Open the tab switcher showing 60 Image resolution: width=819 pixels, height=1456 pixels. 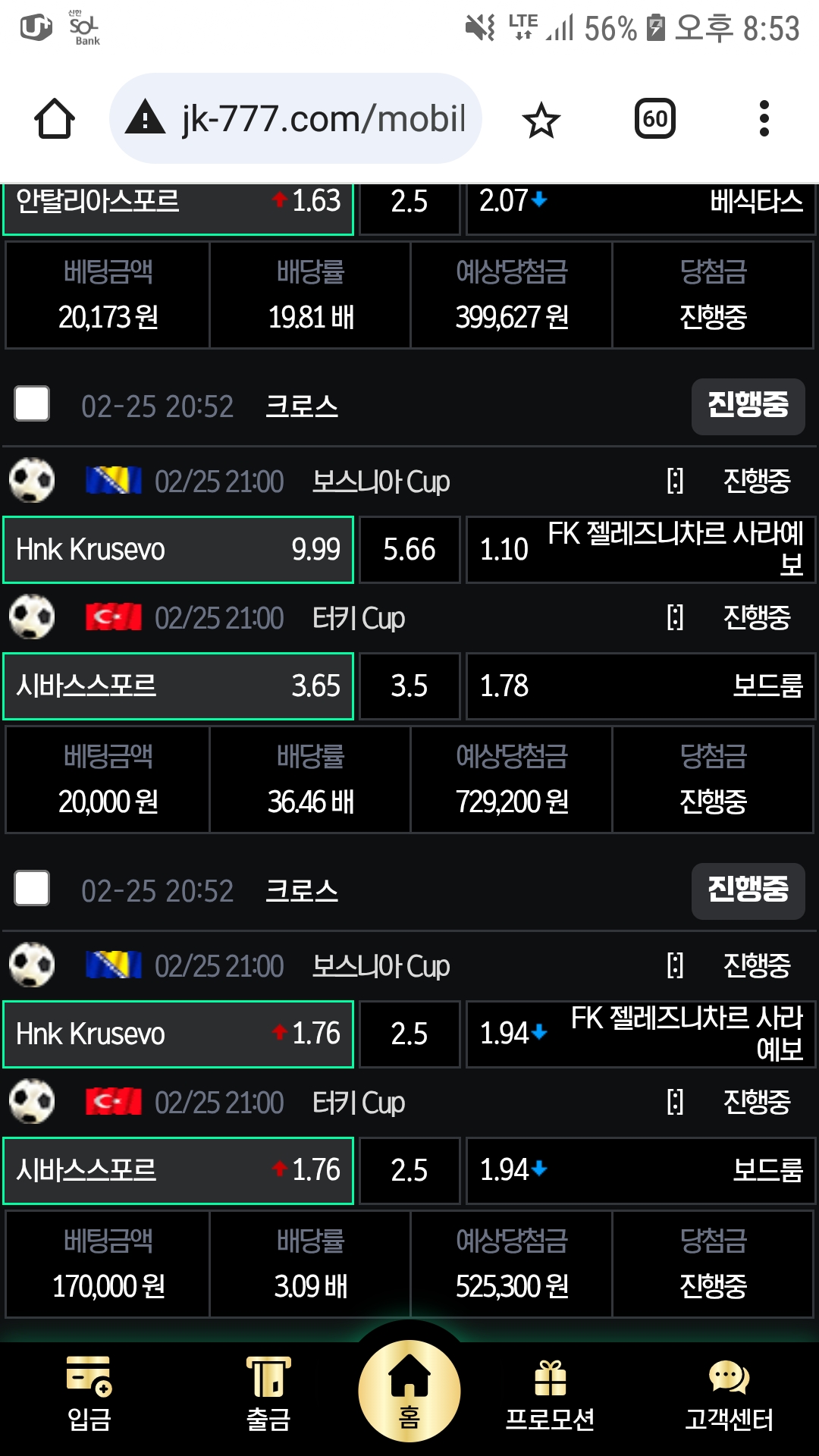pos(655,119)
